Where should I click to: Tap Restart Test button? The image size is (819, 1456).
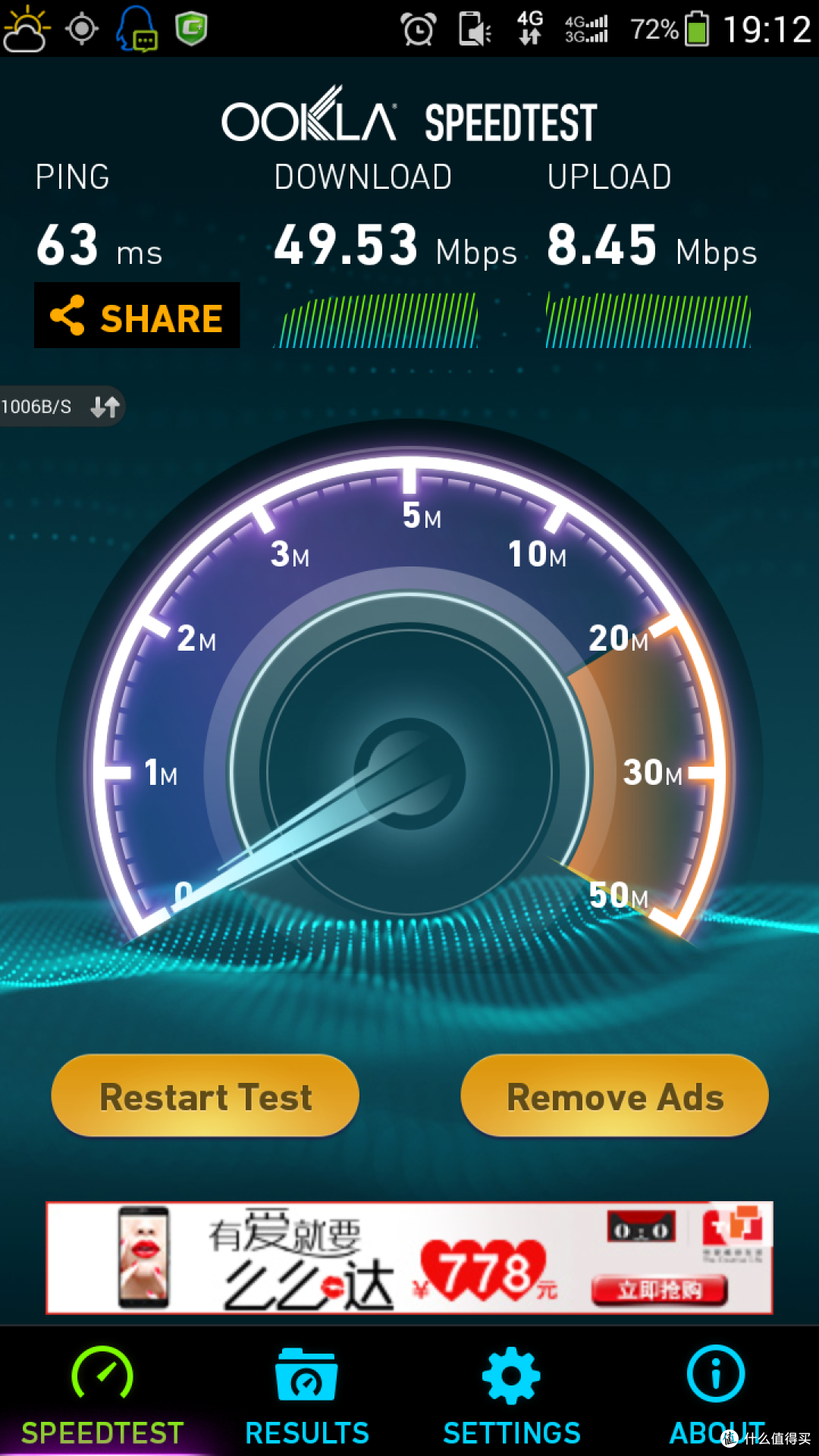[x=205, y=1095]
